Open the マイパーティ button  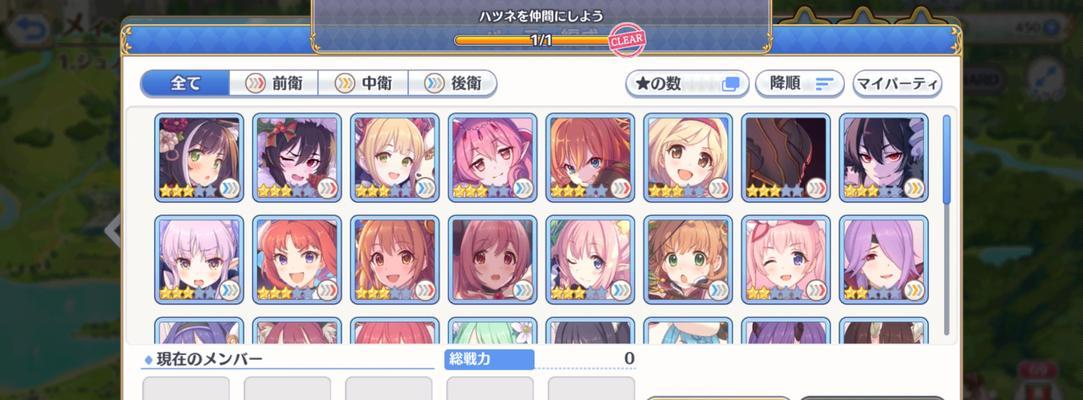(x=897, y=84)
